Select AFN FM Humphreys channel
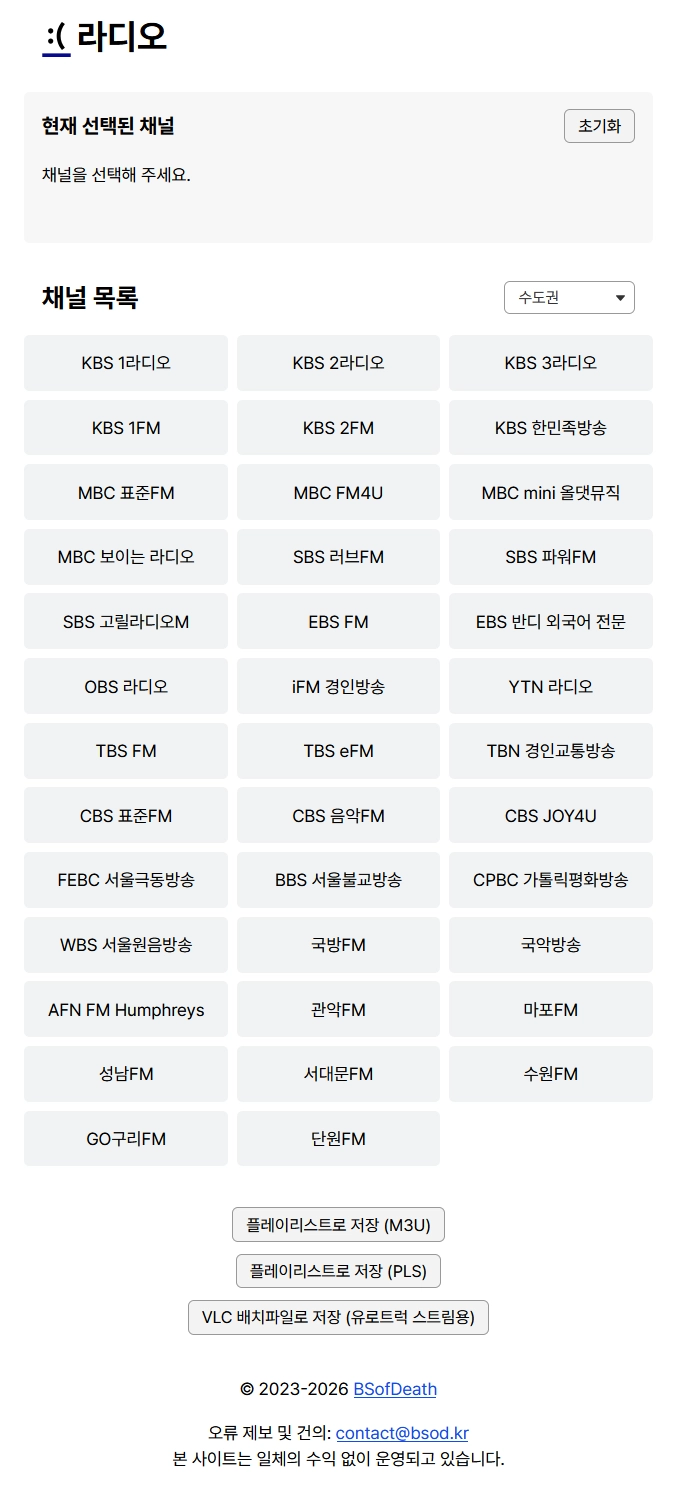This screenshot has height=1485, width=673. (126, 1009)
